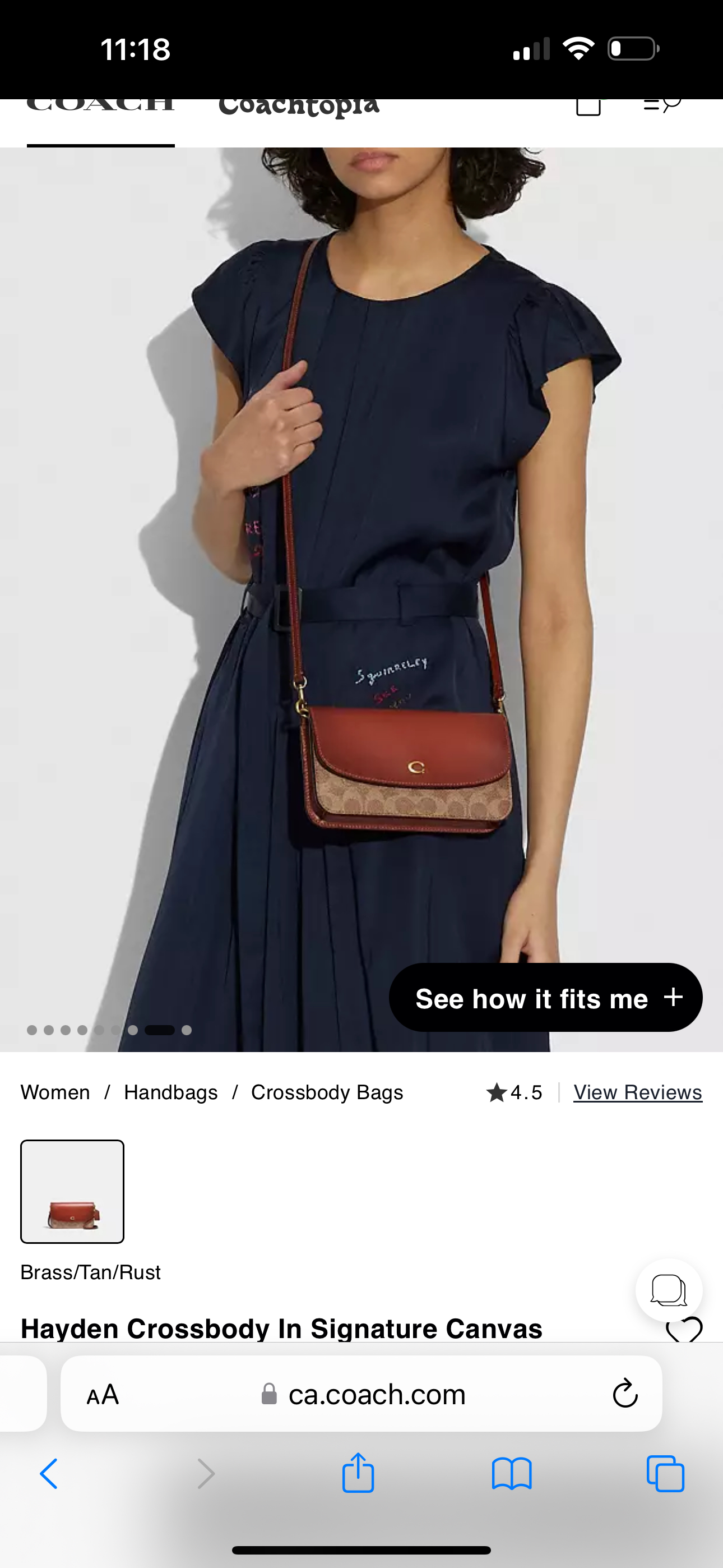The image size is (723, 1568).
Task: Open Safari reader text size options
Action: (102, 1395)
